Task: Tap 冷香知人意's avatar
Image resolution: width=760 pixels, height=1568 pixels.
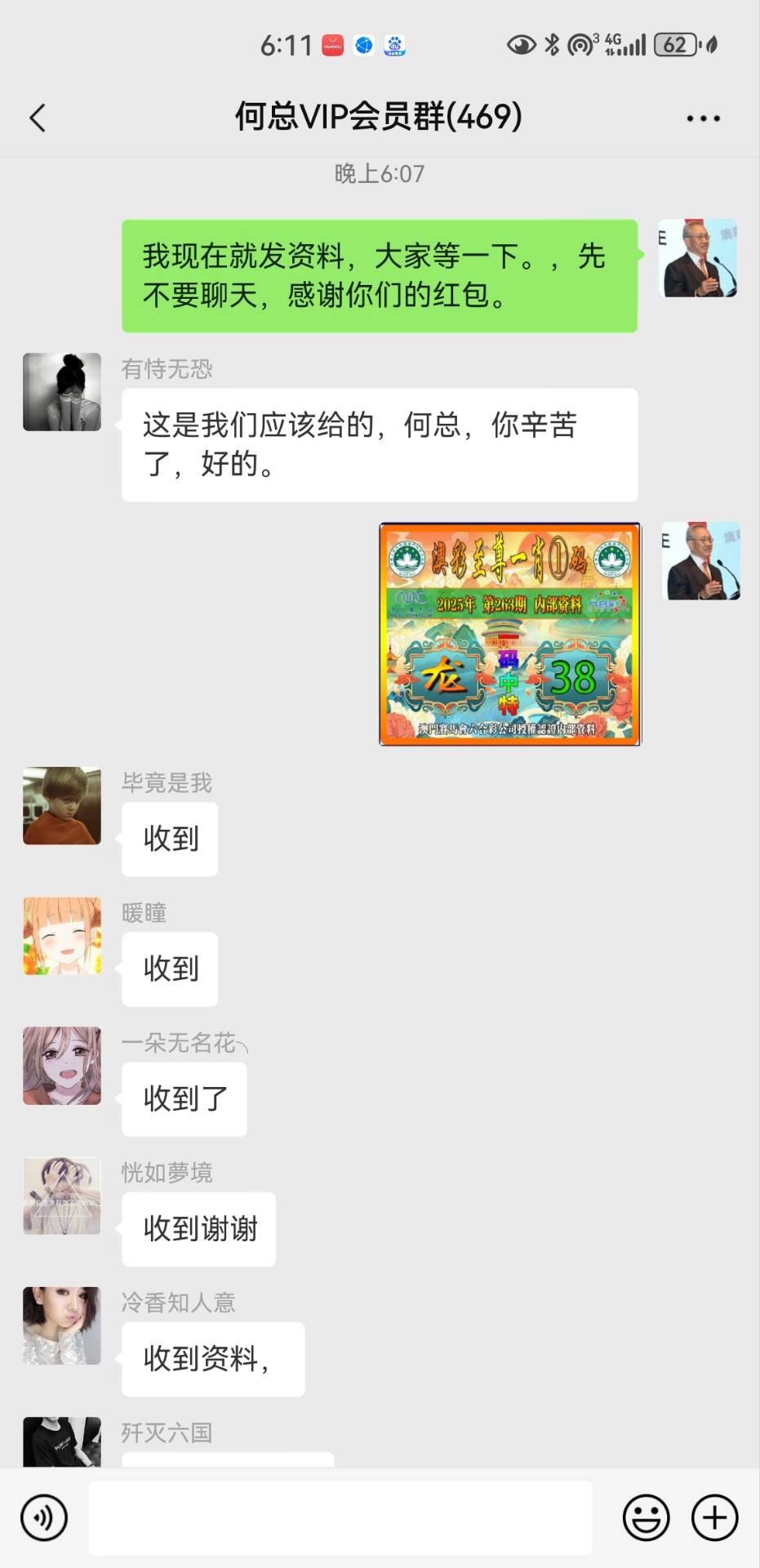Action: click(x=62, y=1325)
